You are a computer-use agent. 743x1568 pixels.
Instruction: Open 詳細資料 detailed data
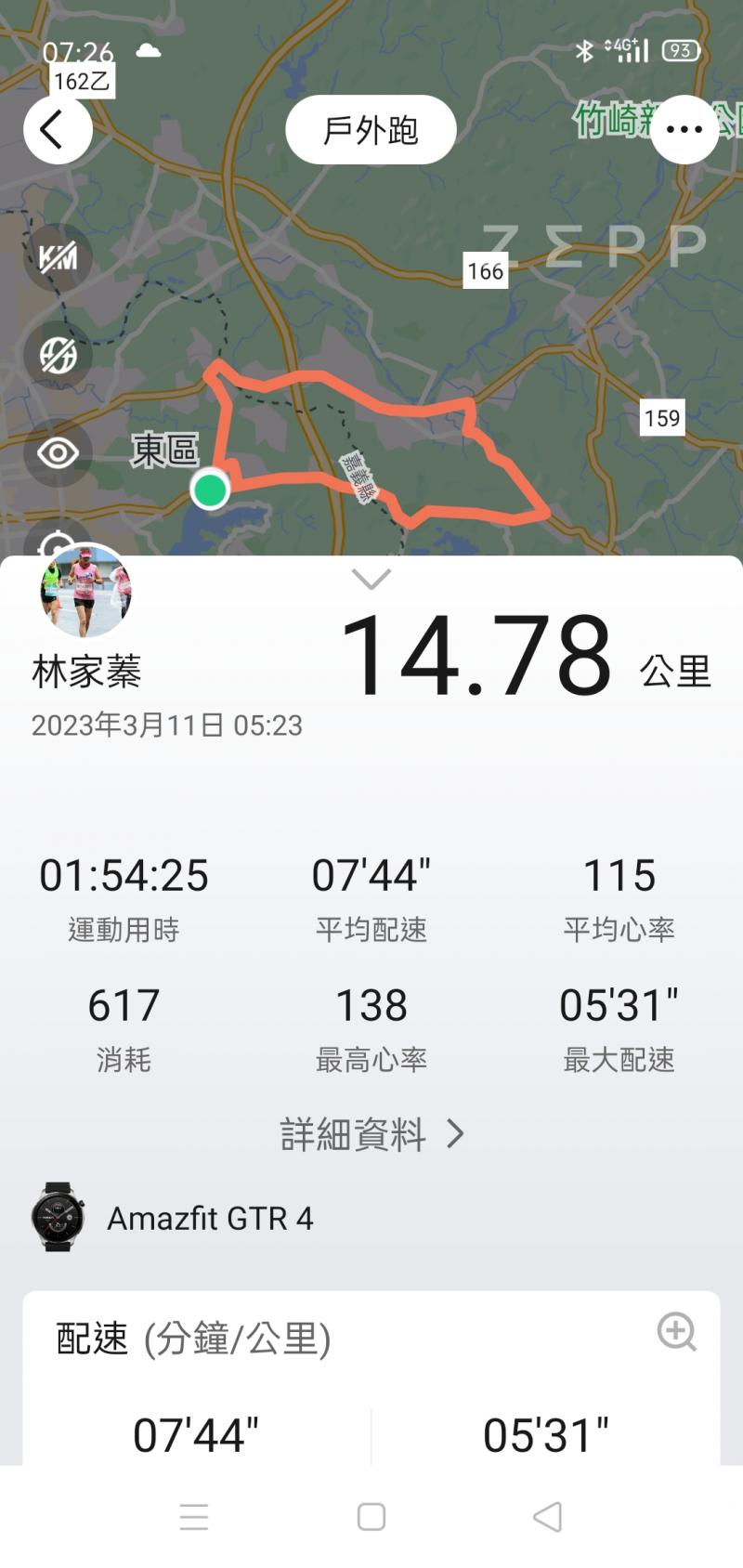click(371, 1134)
